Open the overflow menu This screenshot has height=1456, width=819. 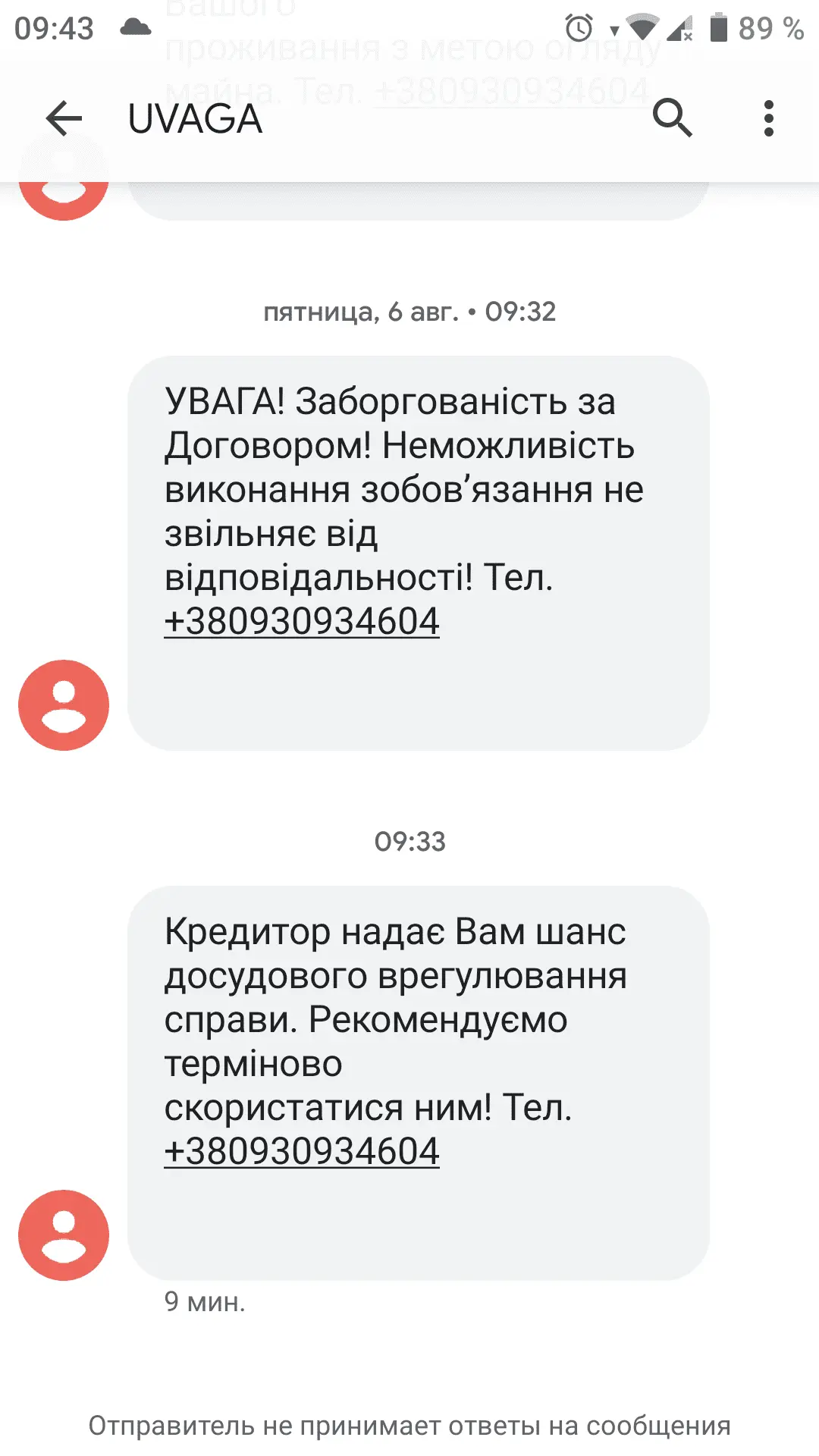768,119
